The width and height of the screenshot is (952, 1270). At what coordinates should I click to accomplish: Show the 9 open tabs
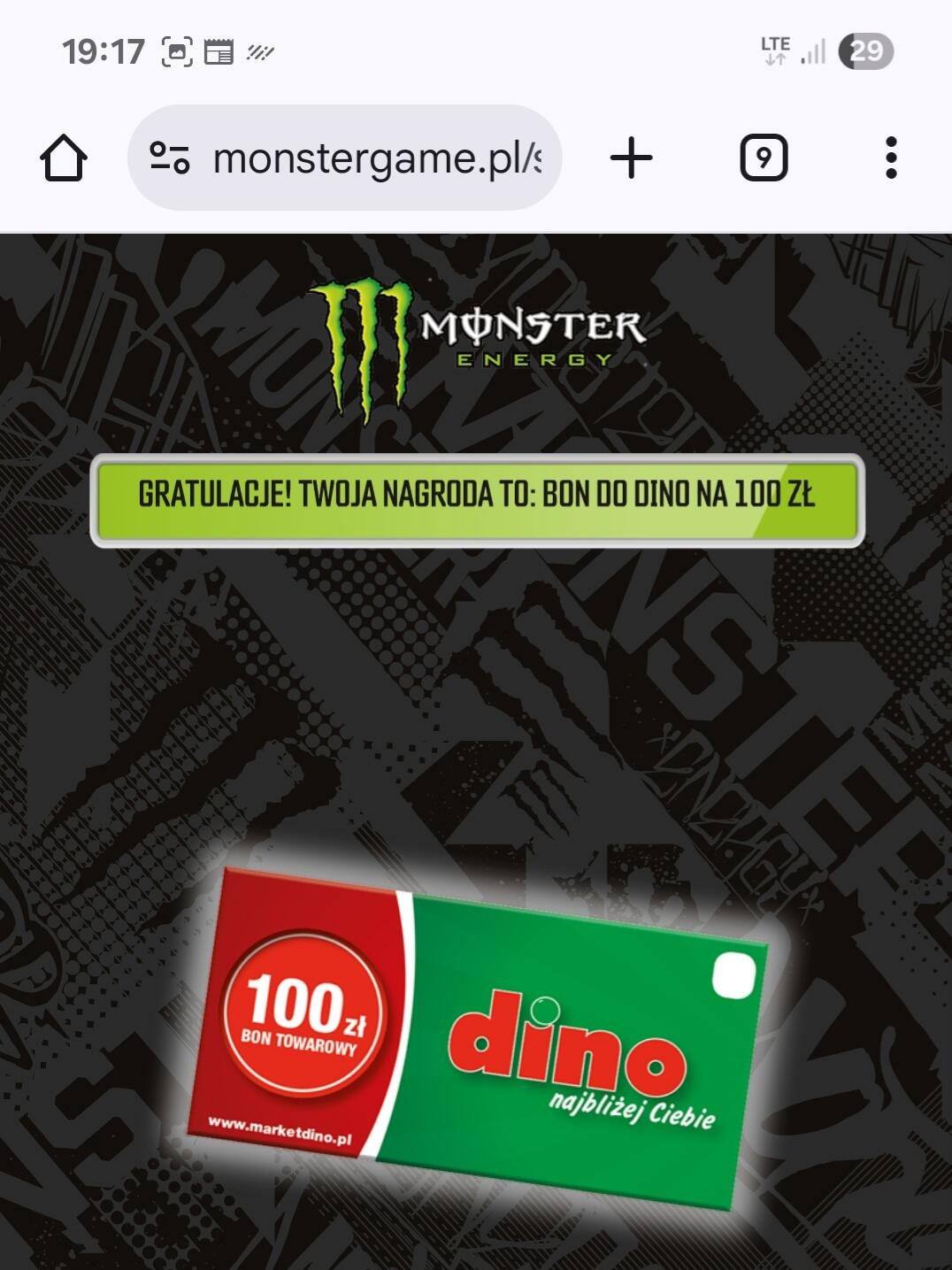(x=763, y=158)
